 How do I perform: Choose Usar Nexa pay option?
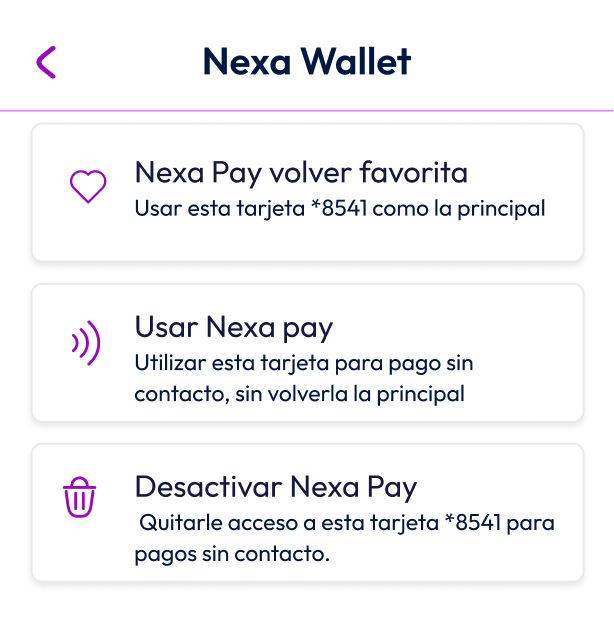307,352
